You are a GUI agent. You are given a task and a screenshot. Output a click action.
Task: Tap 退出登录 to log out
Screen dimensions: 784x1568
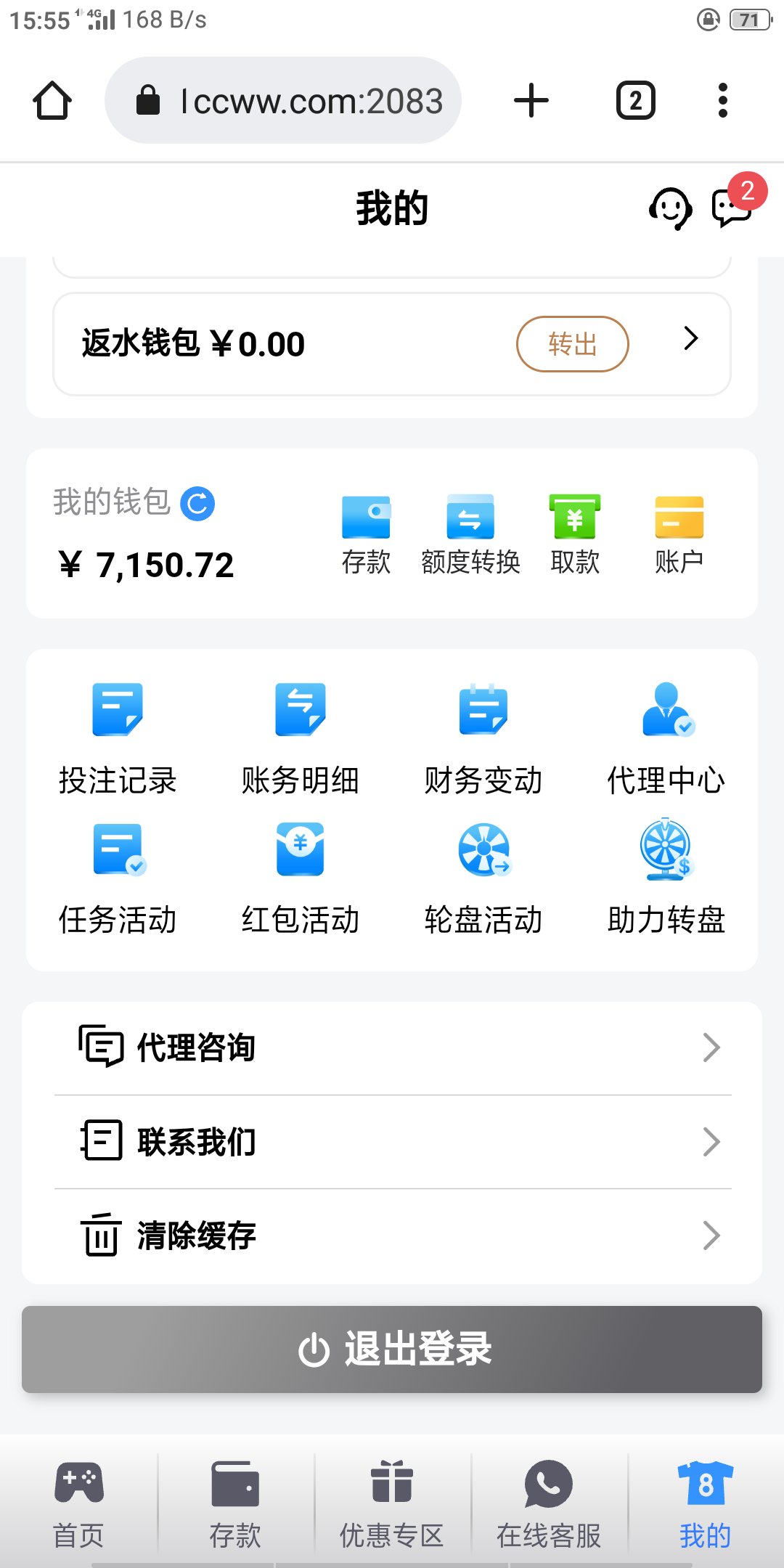click(x=392, y=1349)
